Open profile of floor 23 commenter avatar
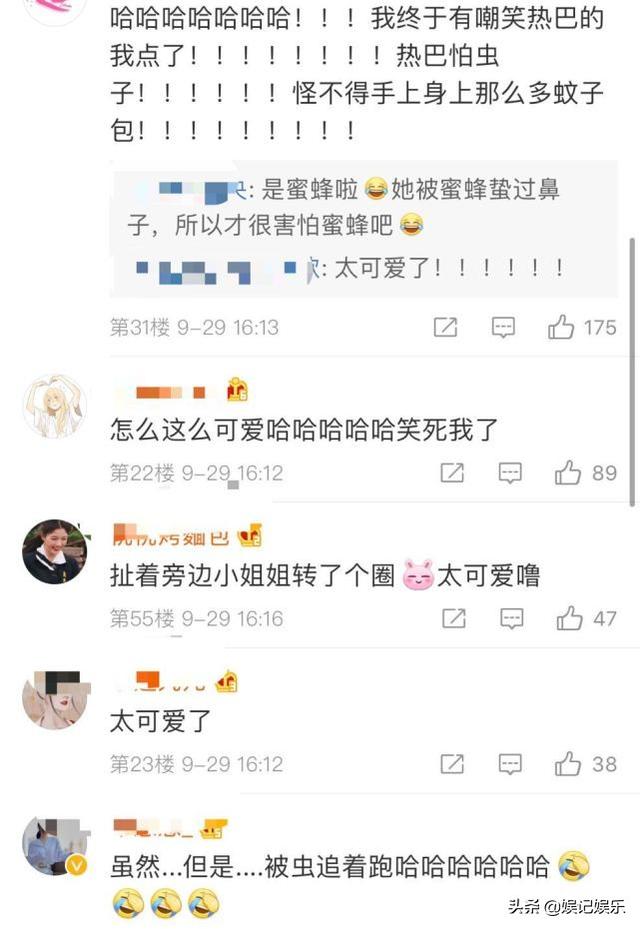 pyautogui.click(x=54, y=698)
